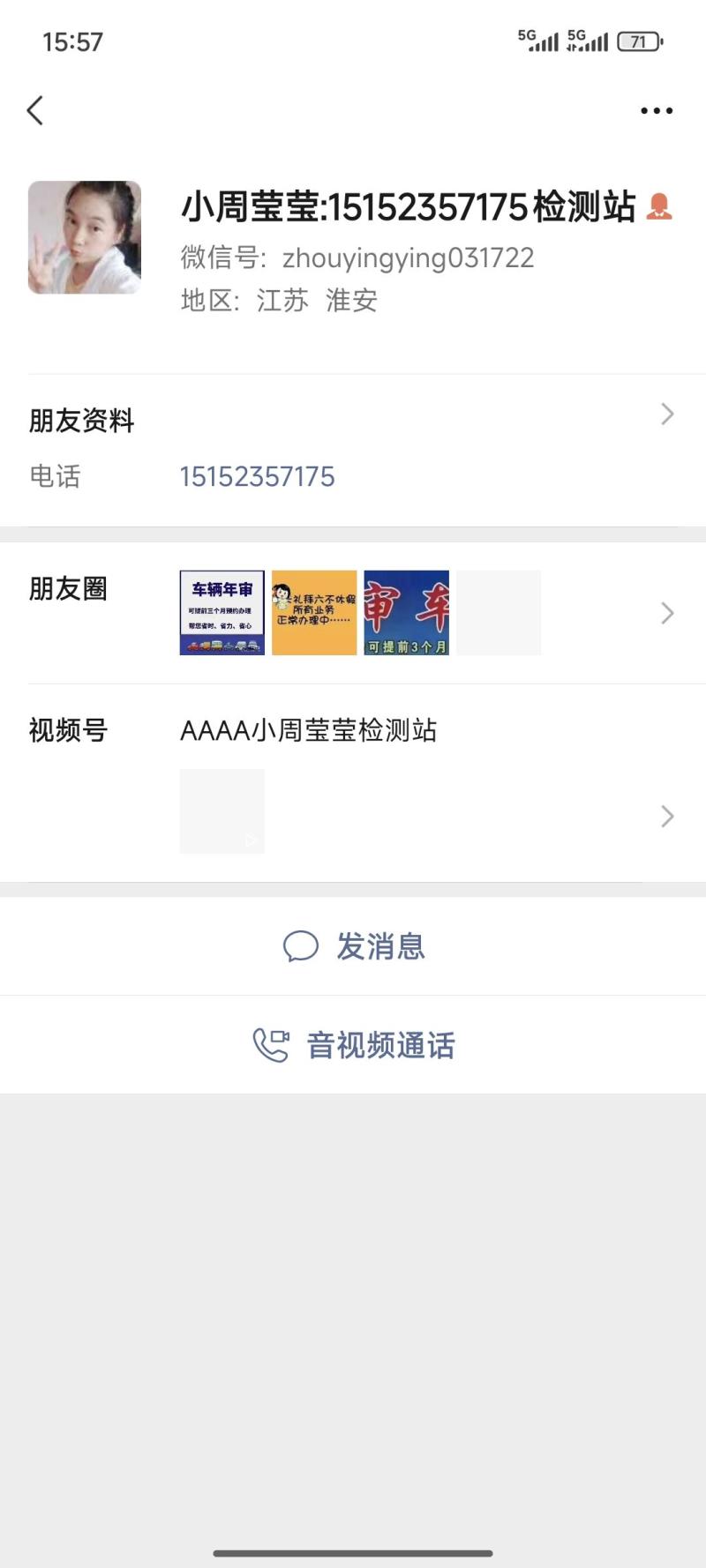The height and width of the screenshot is (1568, 706).
Task: Open the 视频号 channel row
Action: pos(353,783)
